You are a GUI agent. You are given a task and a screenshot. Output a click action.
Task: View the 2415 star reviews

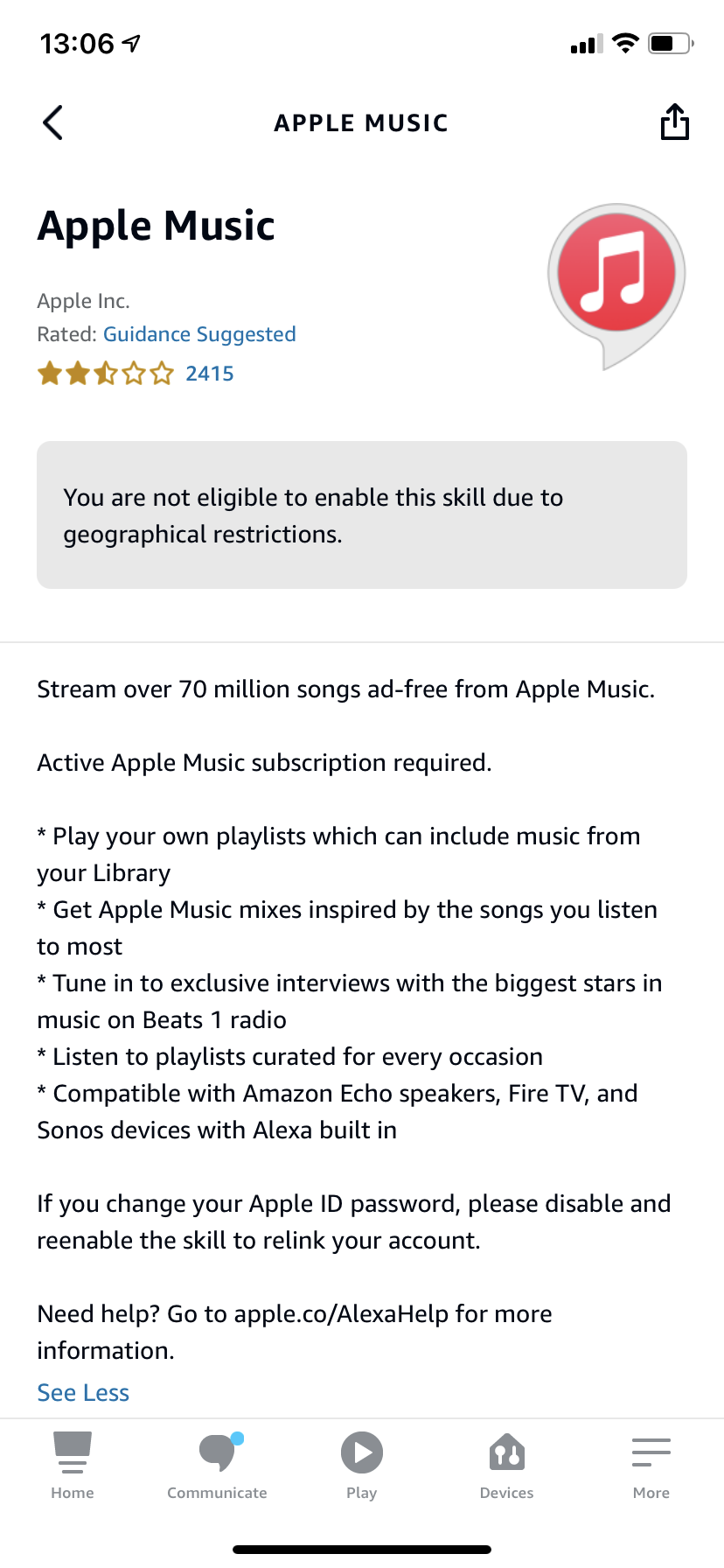pyautogui.click(x=209, y=374)
